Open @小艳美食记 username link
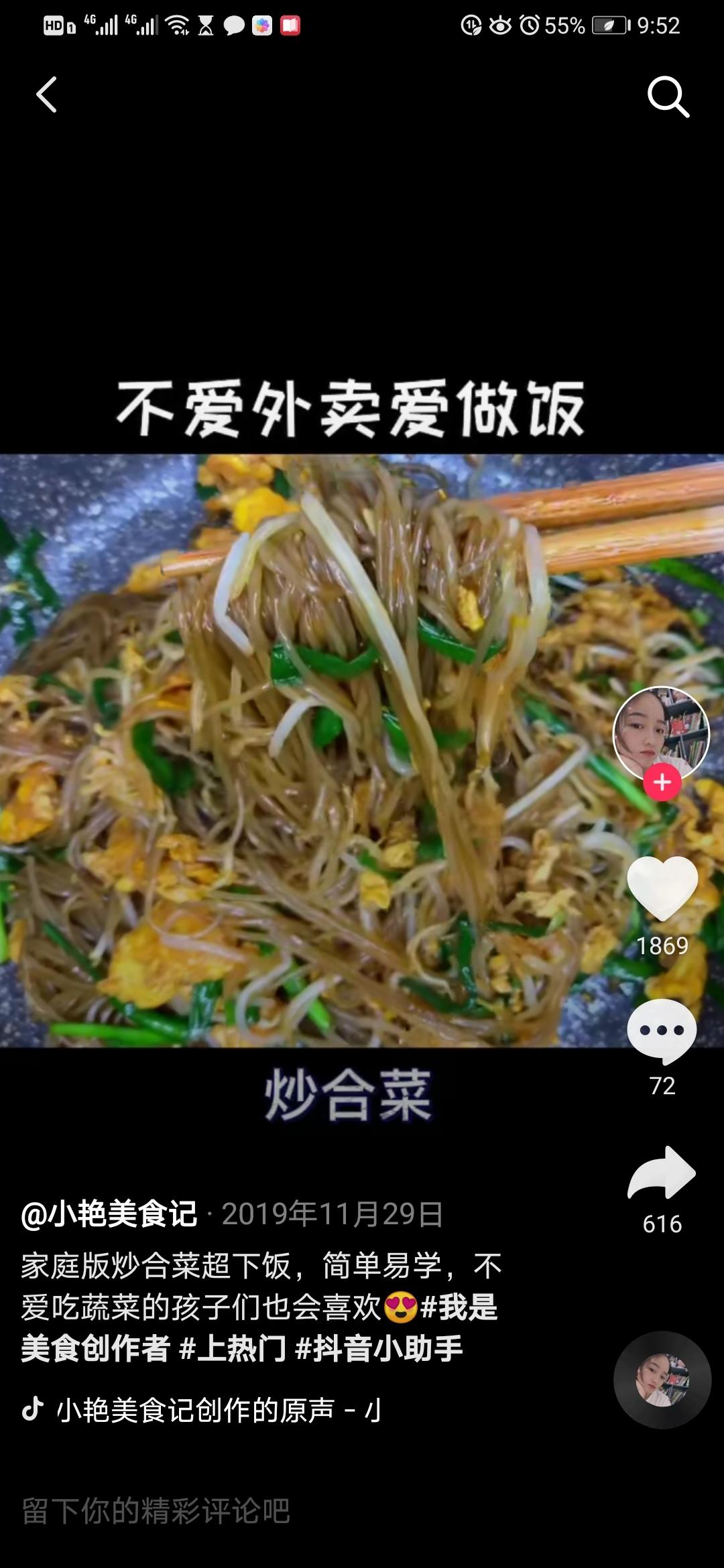This screenshot has width=724, height=1568. [x=109, y=1214]
